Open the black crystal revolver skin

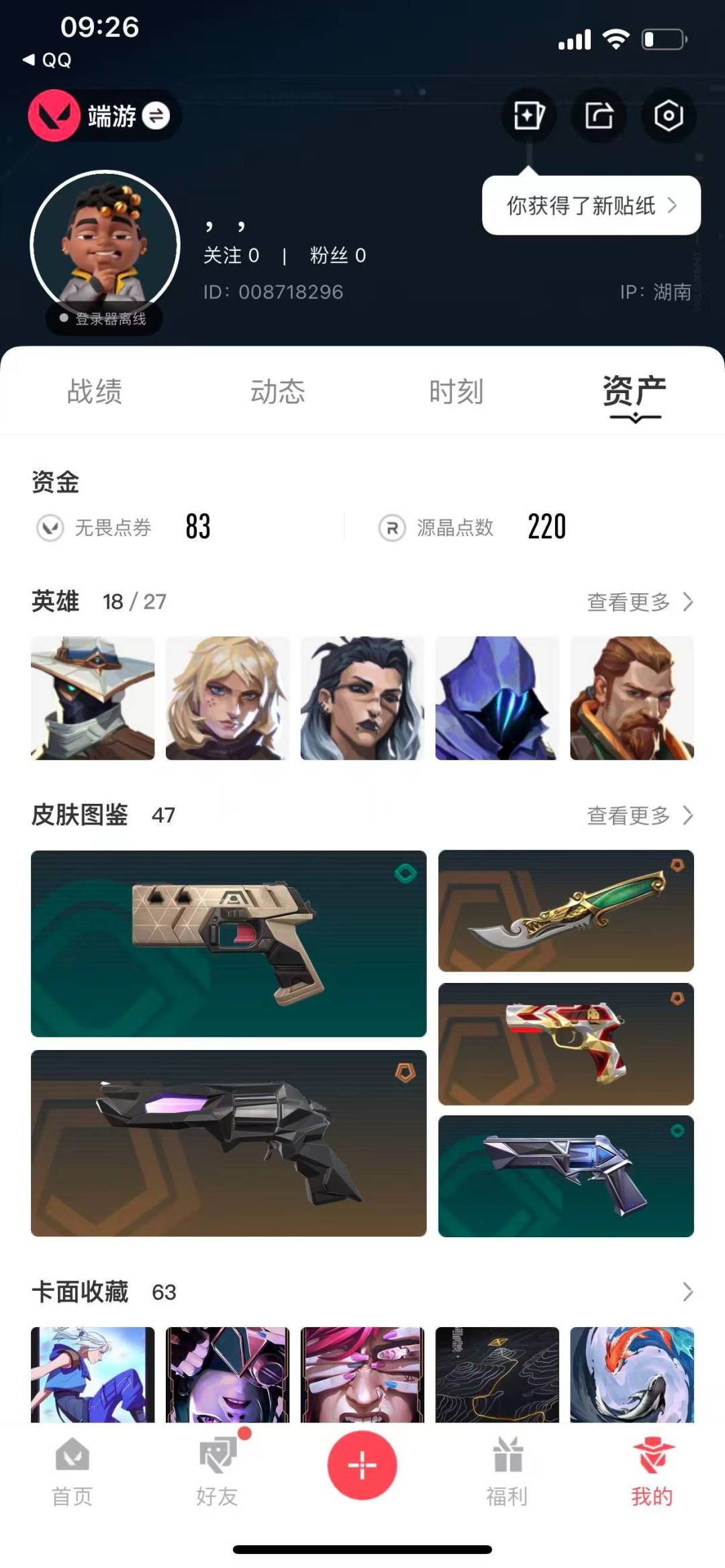[228, 1143]
